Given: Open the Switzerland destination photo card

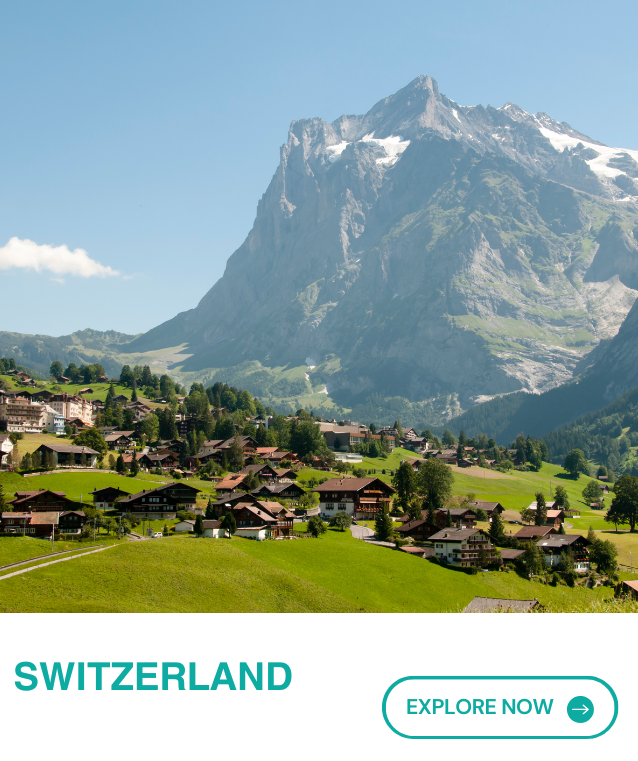Looking at the screenshot, I should click(319, 306).
